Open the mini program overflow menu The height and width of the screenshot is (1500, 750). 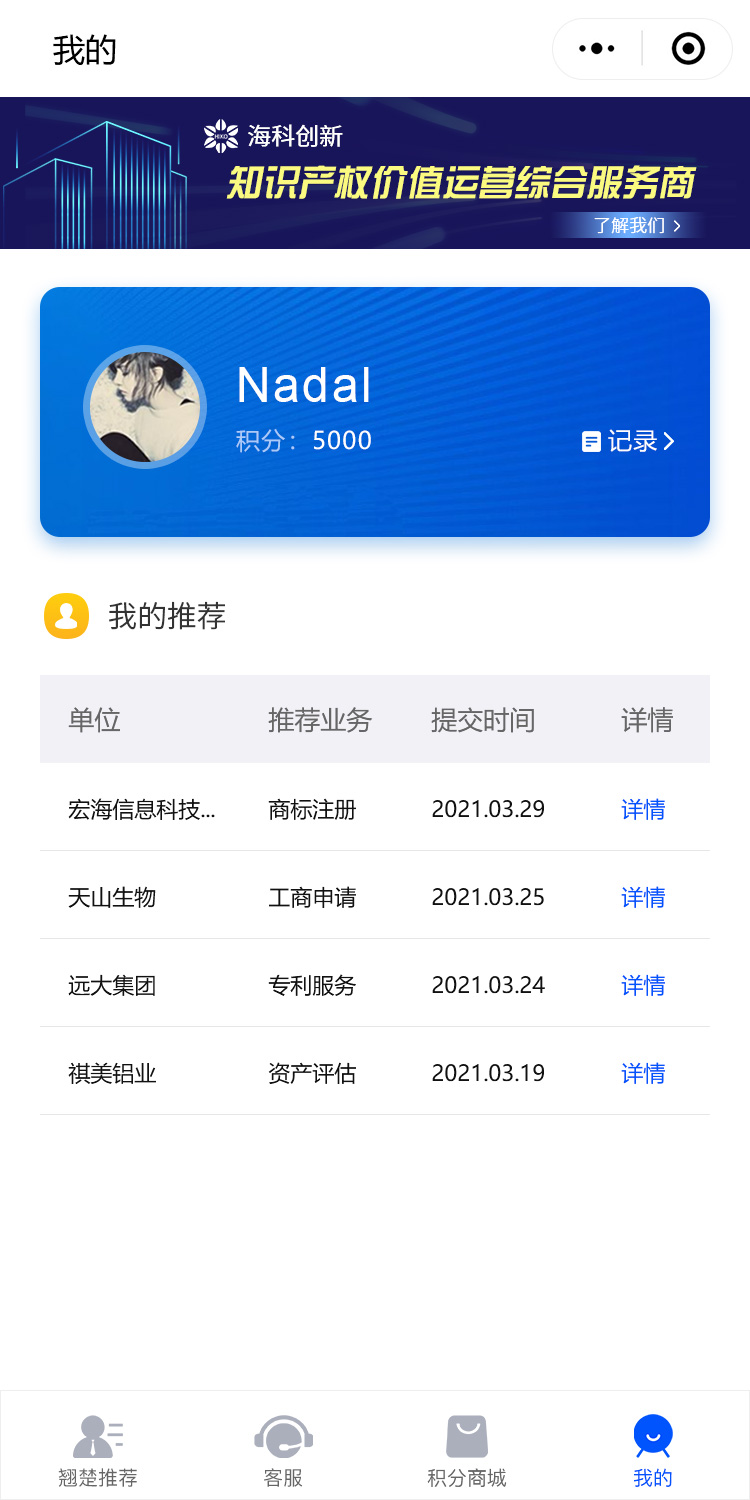597,48
